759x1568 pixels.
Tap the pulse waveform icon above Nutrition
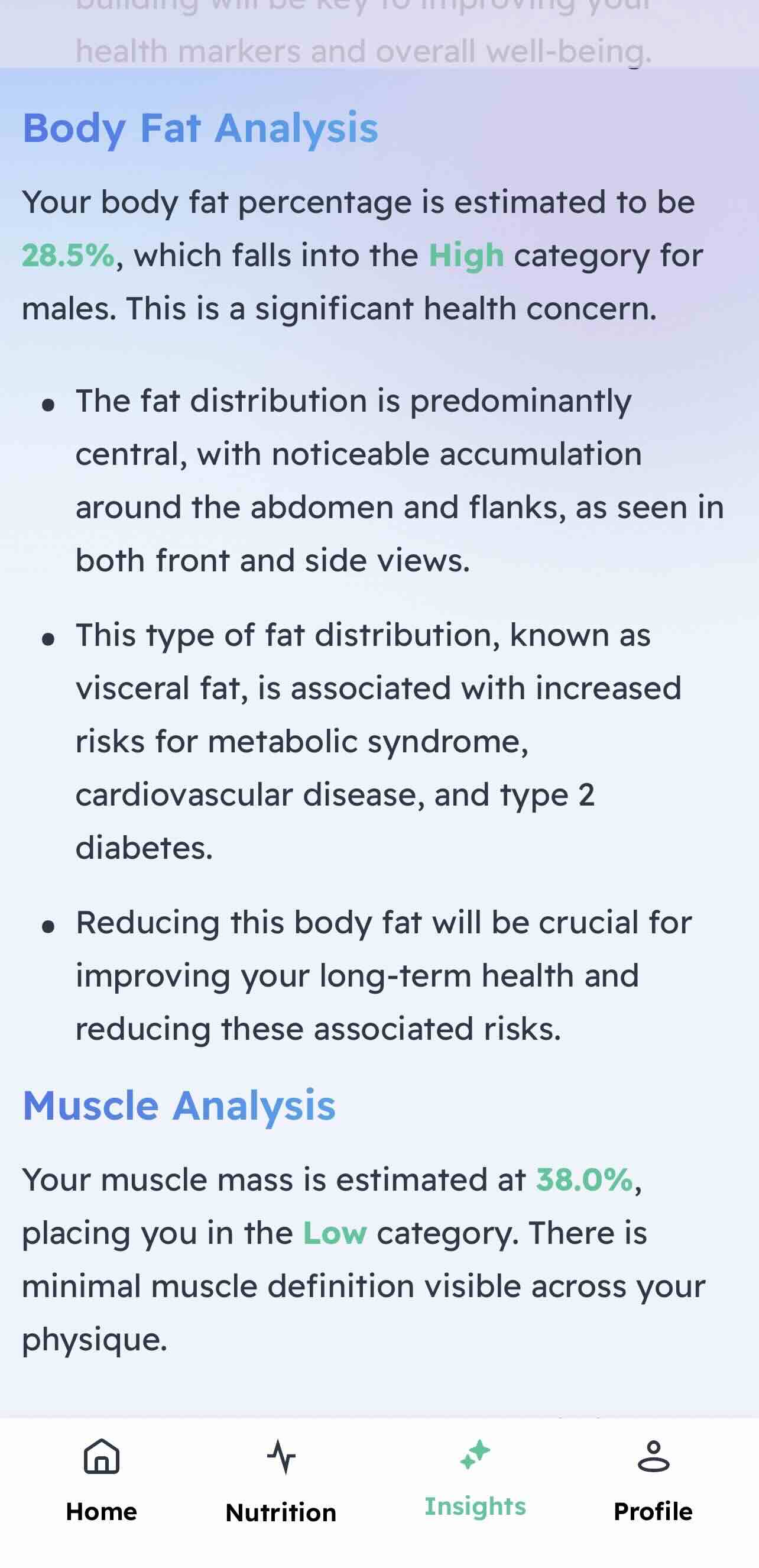click(281, 1456)
